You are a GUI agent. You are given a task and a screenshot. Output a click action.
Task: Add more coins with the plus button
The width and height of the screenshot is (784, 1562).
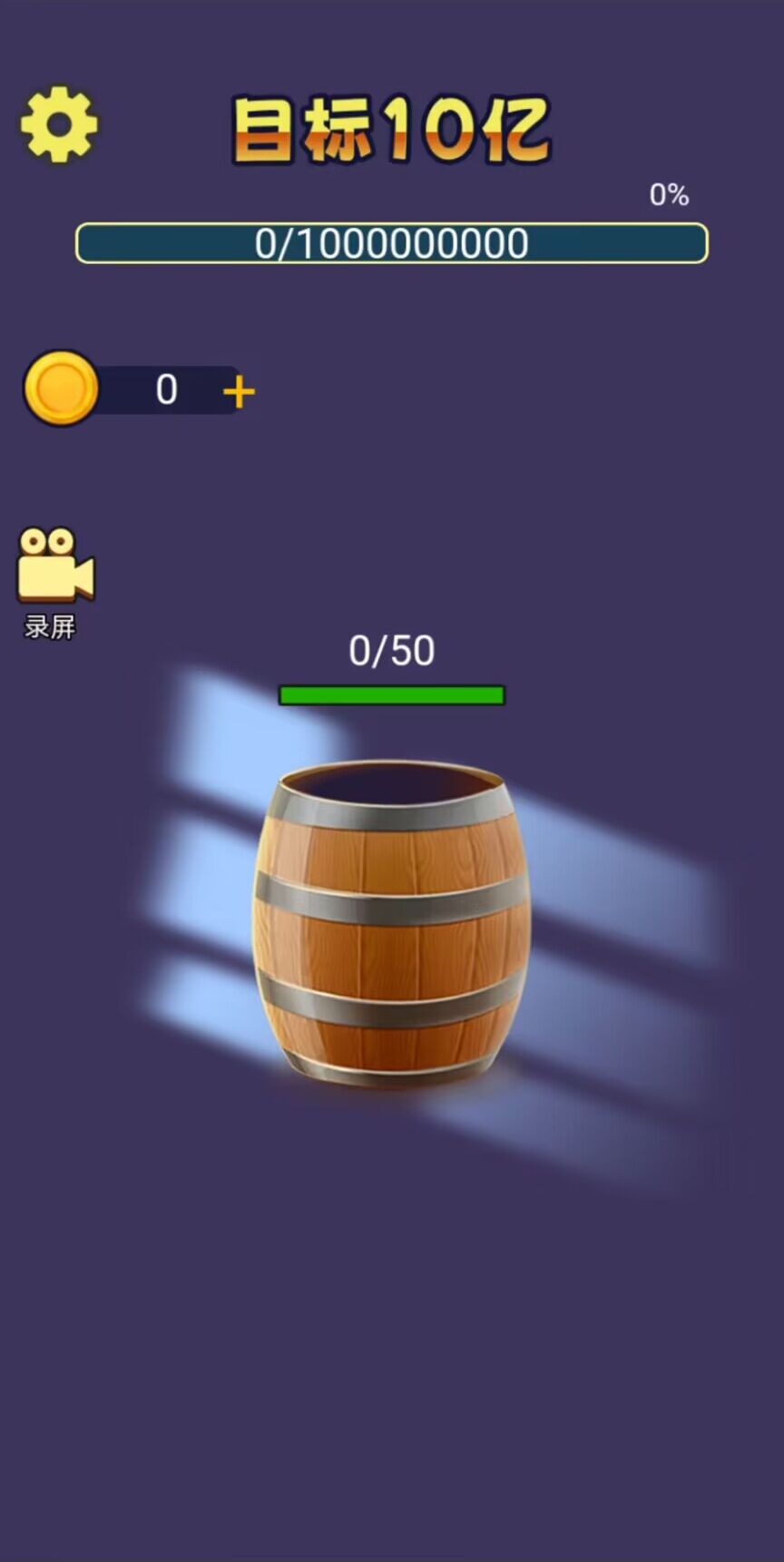[x=239, y=391]
